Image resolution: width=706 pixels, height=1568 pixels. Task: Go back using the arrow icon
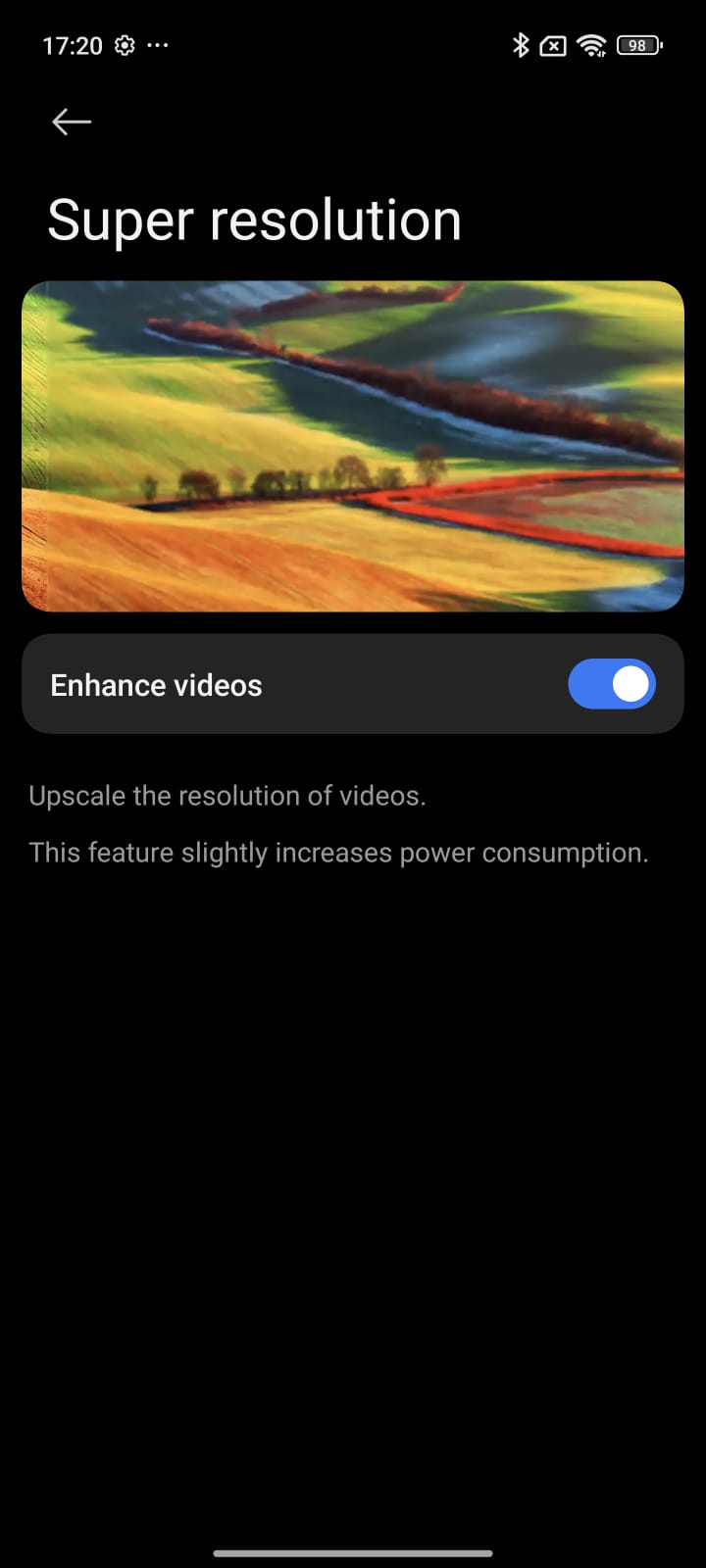pos(72,122)
